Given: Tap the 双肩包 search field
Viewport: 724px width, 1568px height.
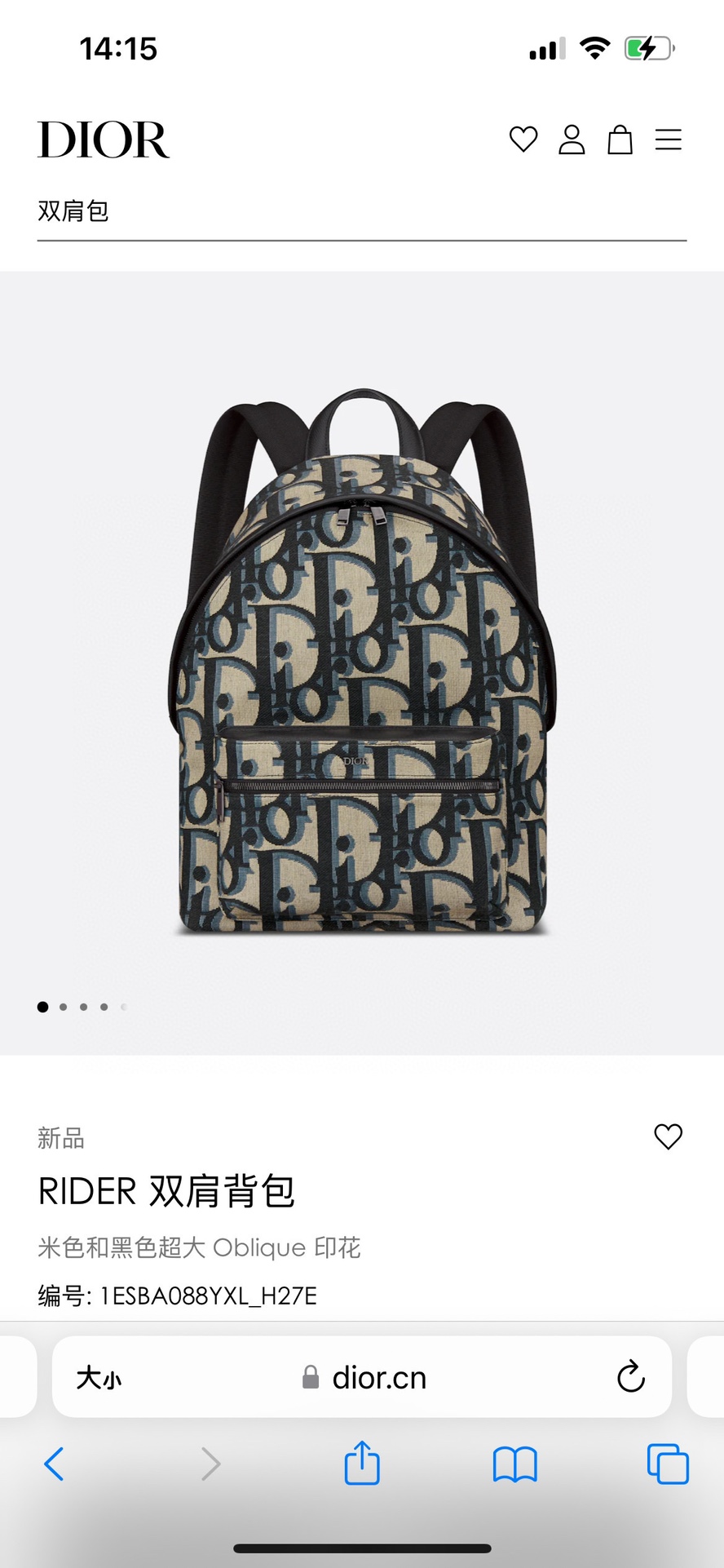Looking at the screenshot, I should [x=361, y=211].
